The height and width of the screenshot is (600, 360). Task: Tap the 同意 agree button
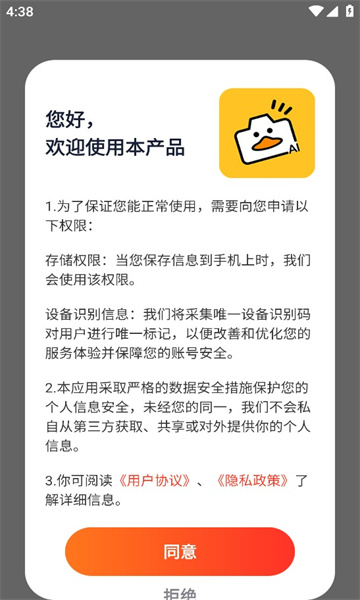[180, 551]
